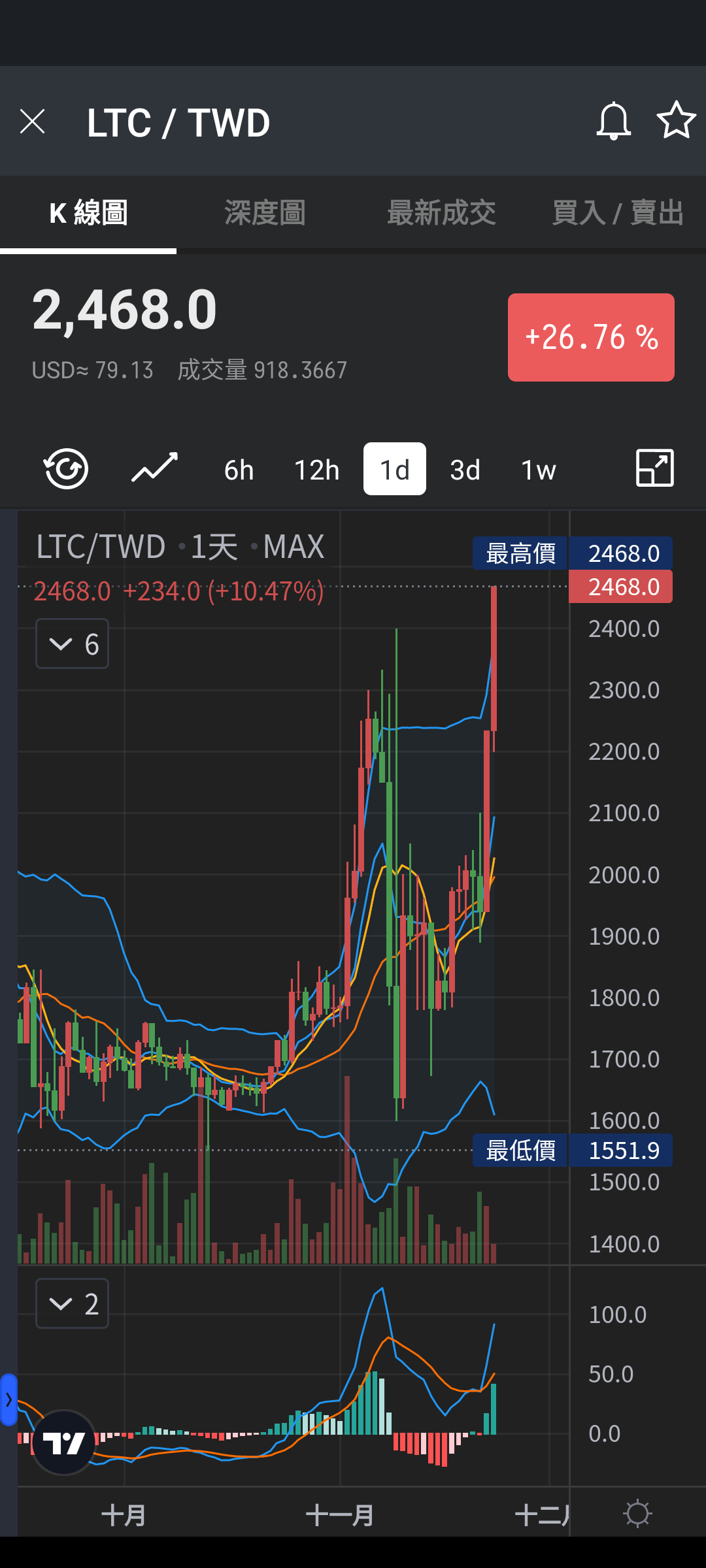Open the blue side panel arrow
Screen dimensions: 706x1568
point(8,1400)
